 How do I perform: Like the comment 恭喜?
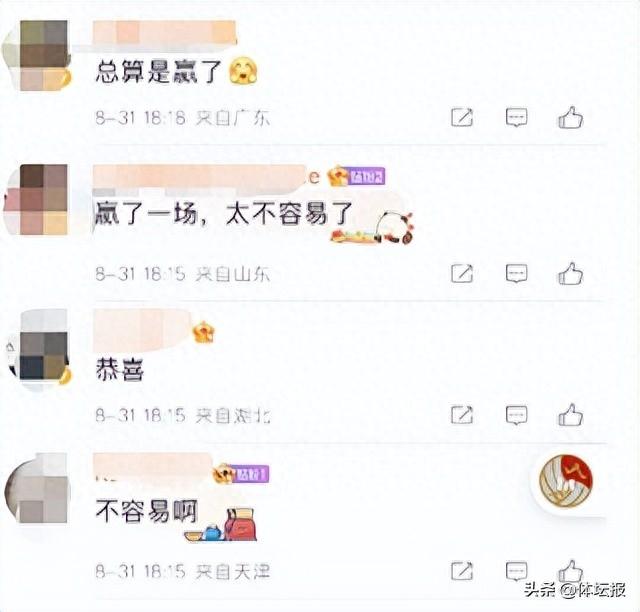570,414
